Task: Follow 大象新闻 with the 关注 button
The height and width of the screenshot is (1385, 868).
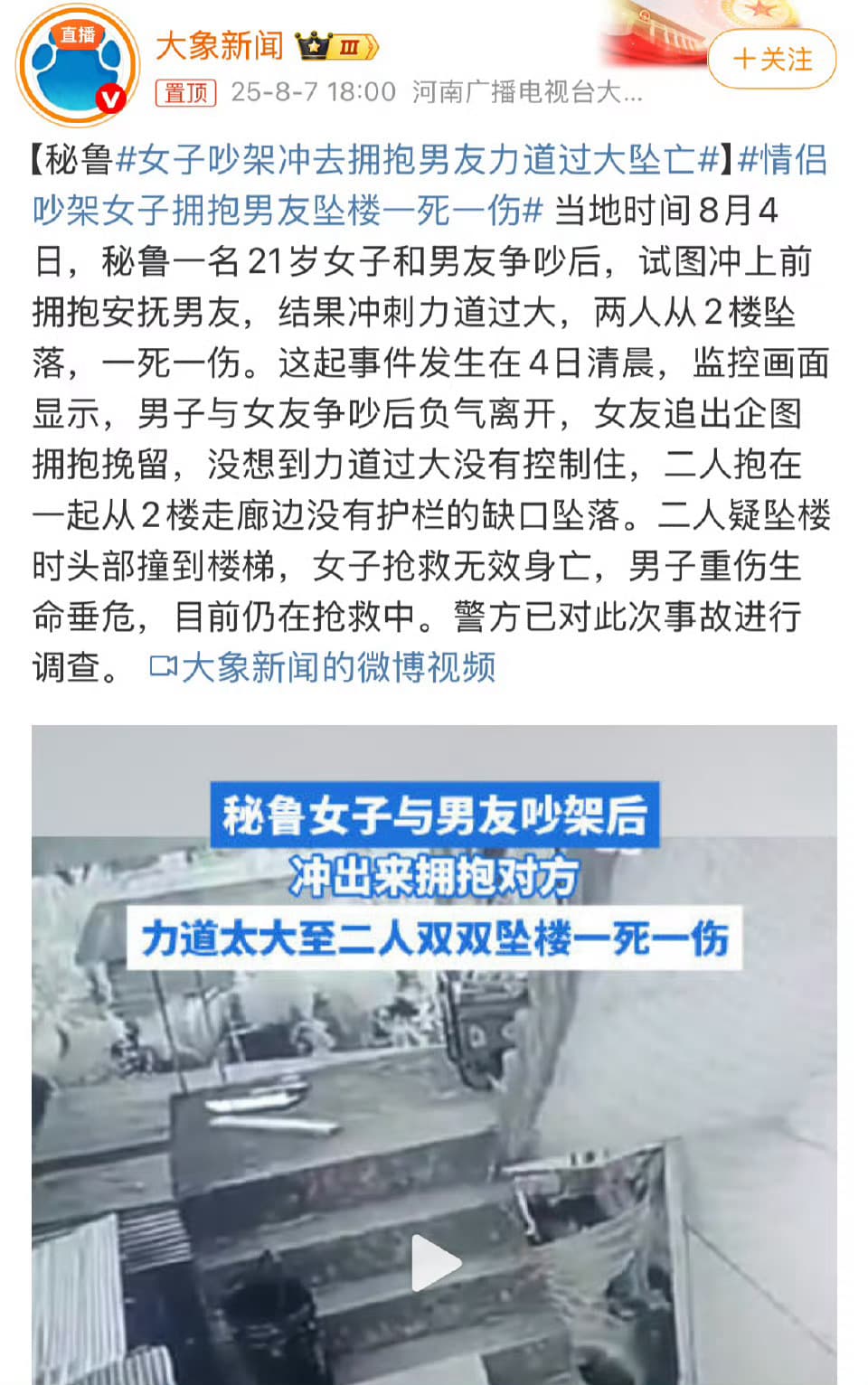Action: click(771, 60)
